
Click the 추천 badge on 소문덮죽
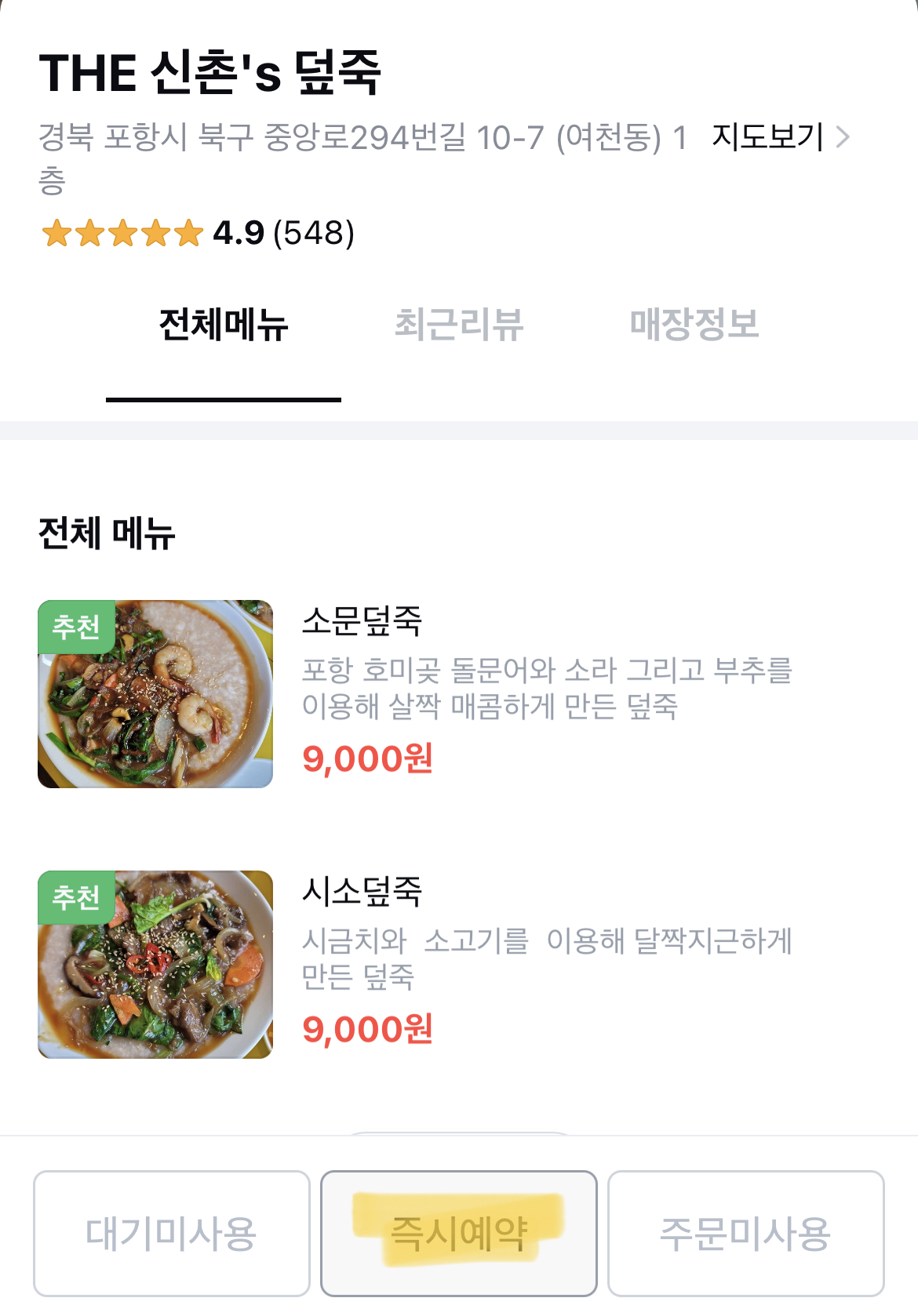[x=78, y=627]
